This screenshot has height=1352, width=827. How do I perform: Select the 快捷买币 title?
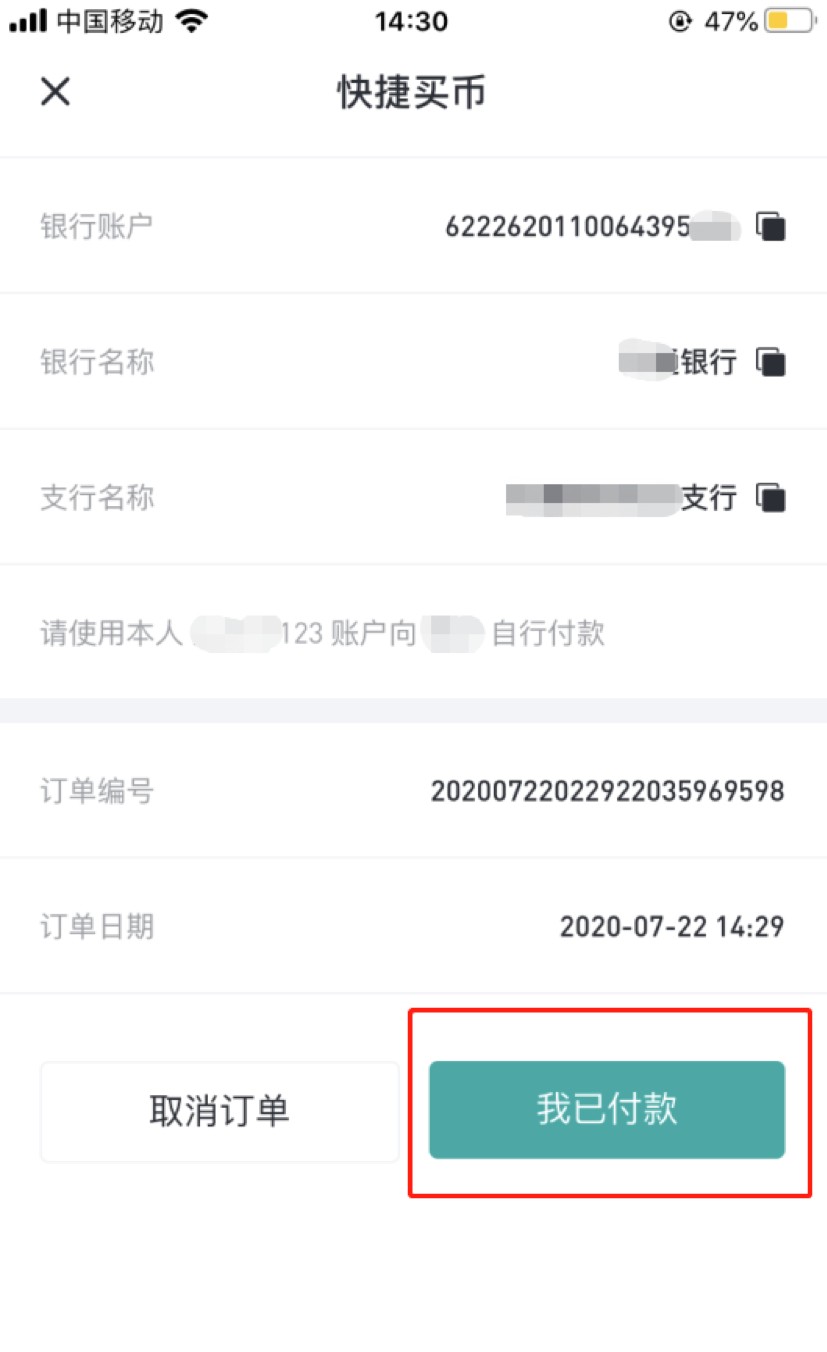tap(413, 92)
